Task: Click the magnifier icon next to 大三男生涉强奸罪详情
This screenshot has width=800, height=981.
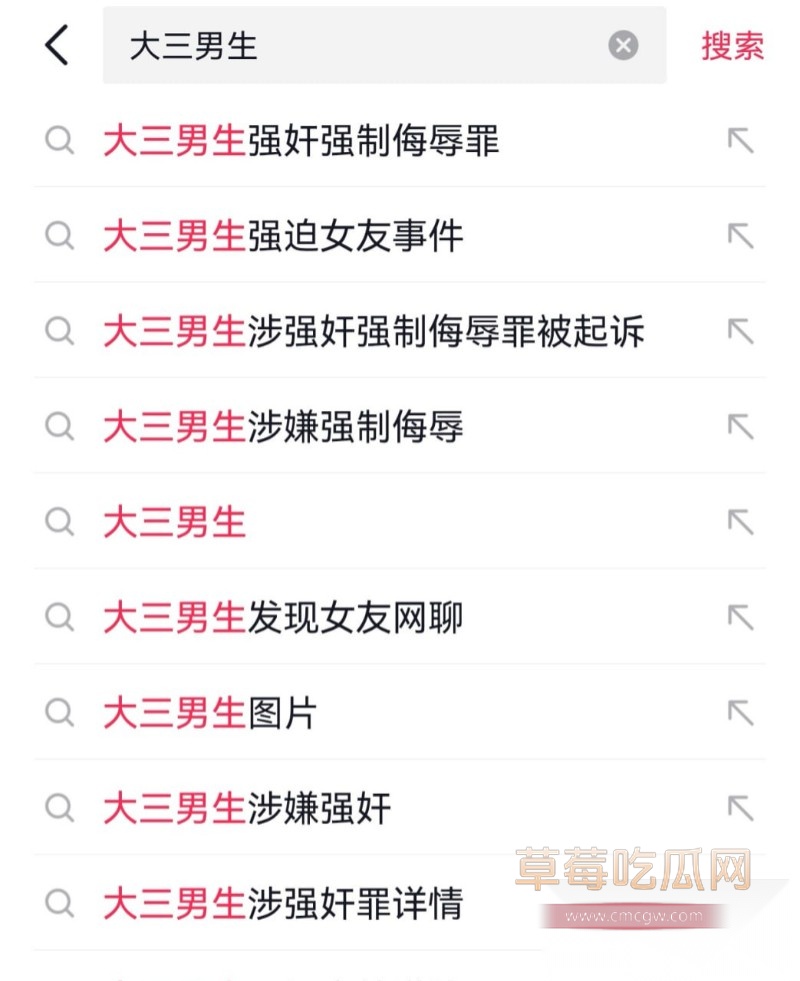Action: pos(59,903)
